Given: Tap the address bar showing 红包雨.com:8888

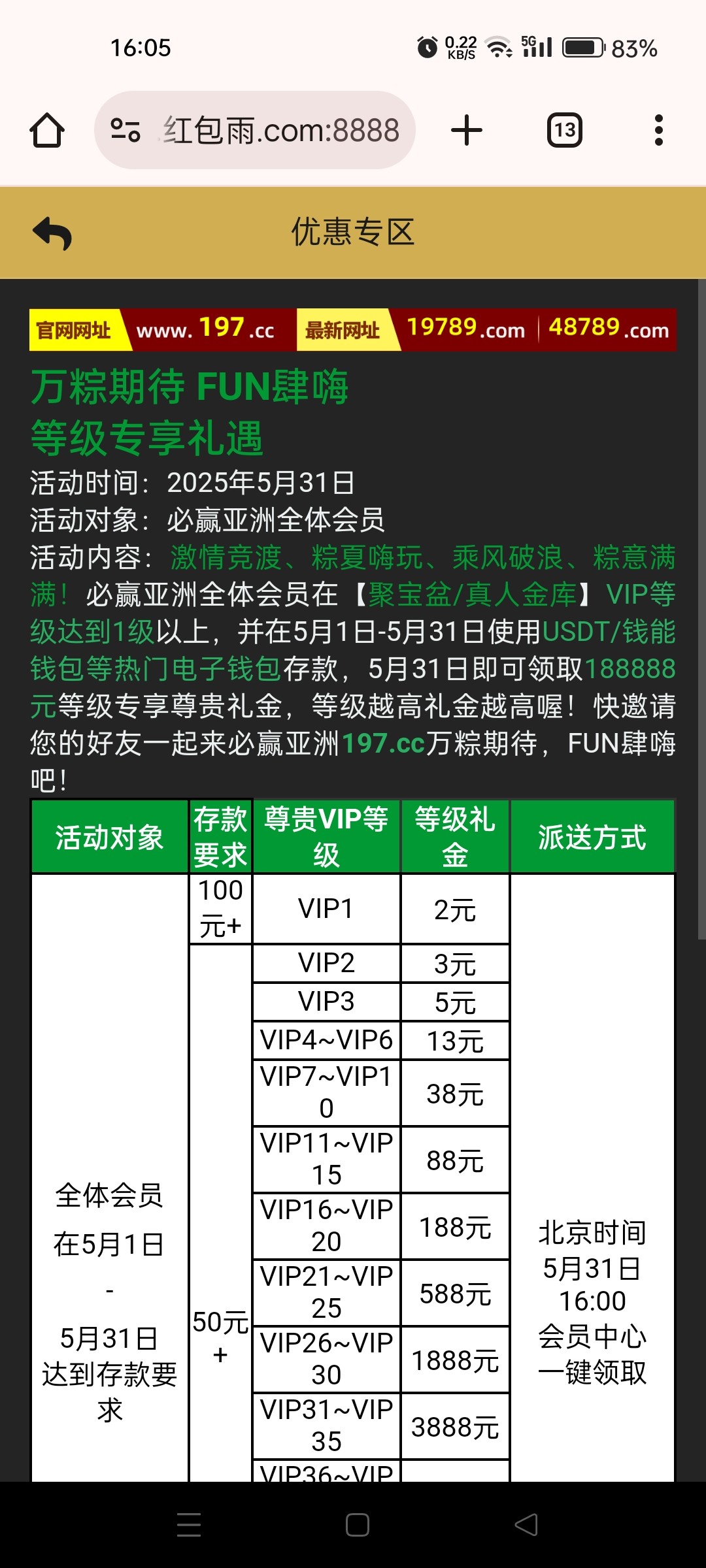Looking at the screenshot, I should (x=281, y=130).
